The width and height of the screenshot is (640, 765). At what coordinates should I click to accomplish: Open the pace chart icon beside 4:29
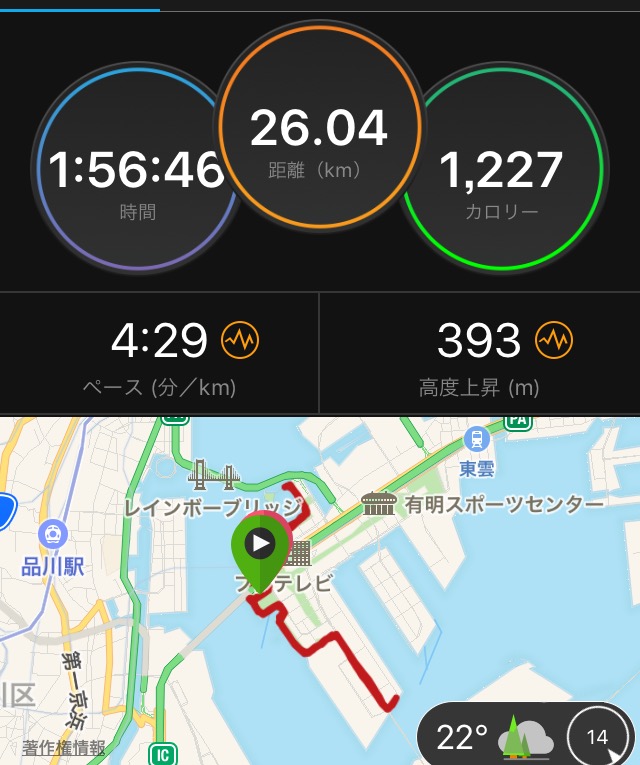pos(240,342)
